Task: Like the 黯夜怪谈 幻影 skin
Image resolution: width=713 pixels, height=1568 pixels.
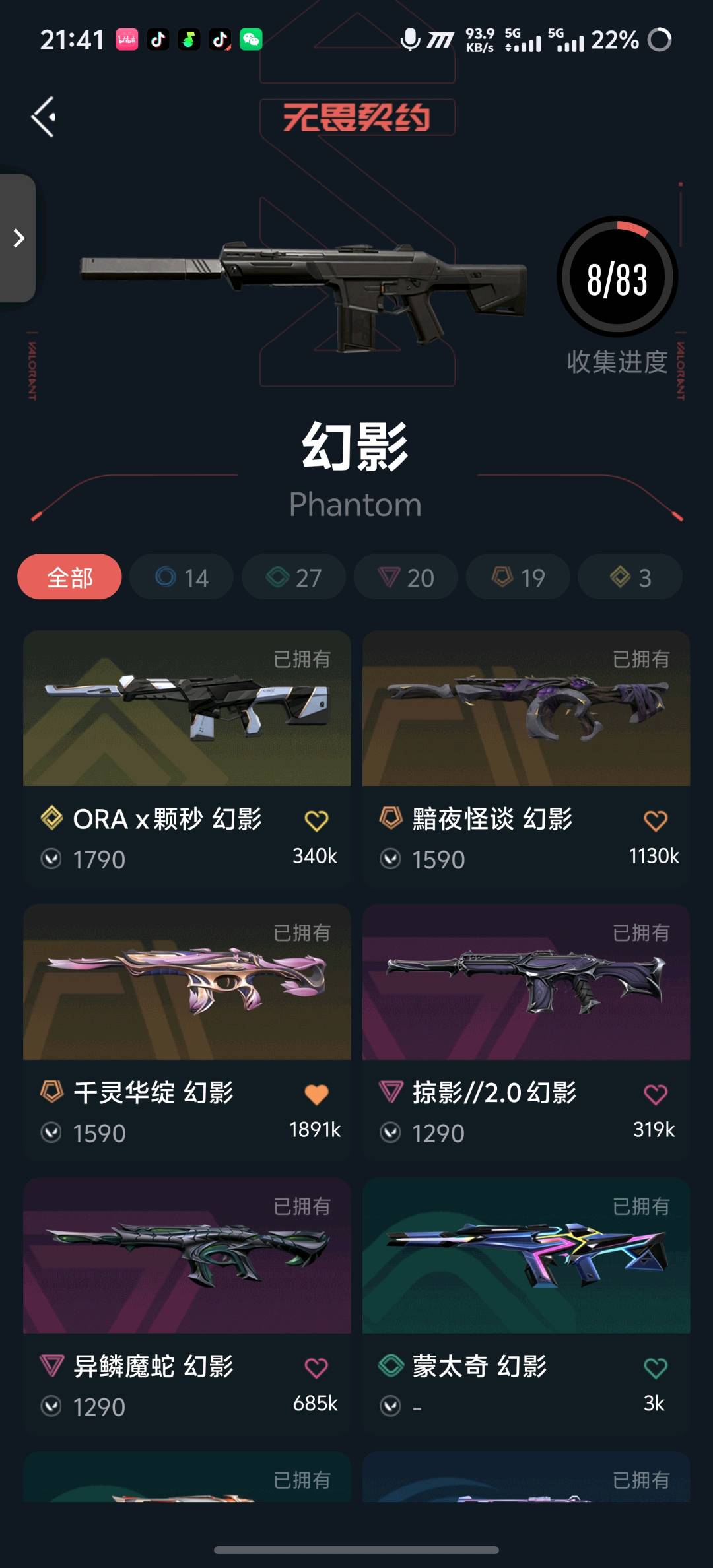Action: click(655, 821)
